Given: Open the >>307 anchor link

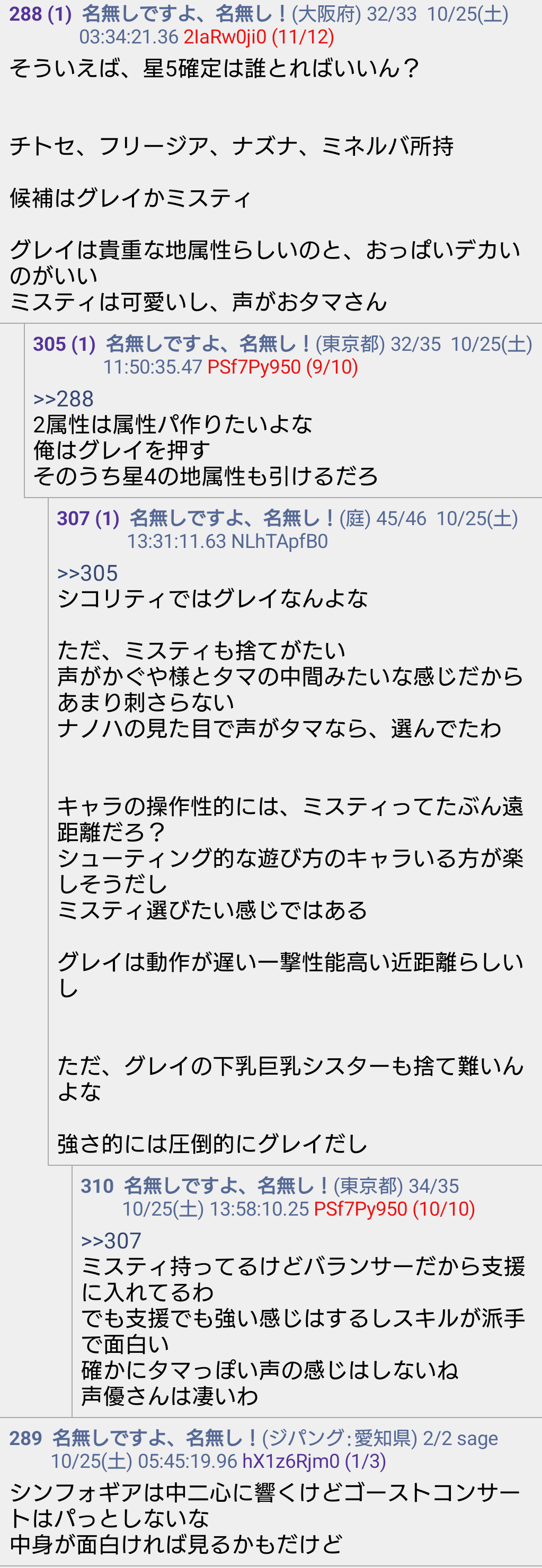Looking at the screenshot, I should (x=111, y=1241).
